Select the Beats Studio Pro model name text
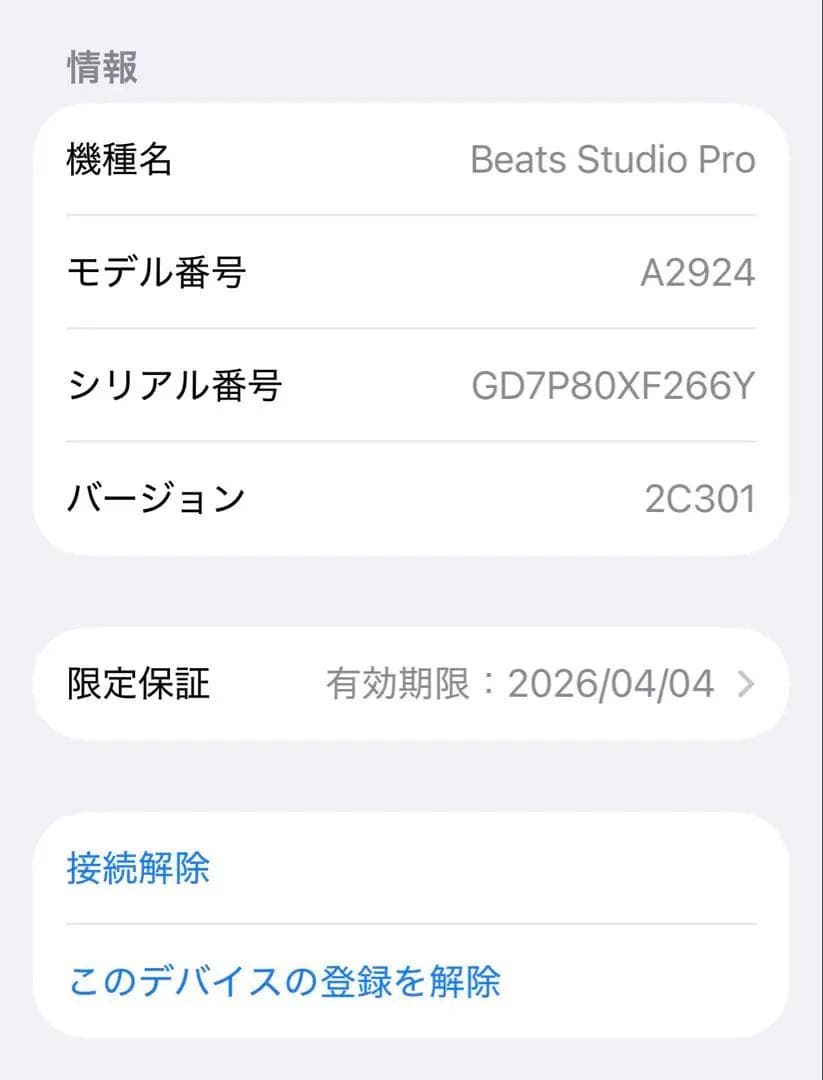The image size is (823, 1080). coord(613,160)
